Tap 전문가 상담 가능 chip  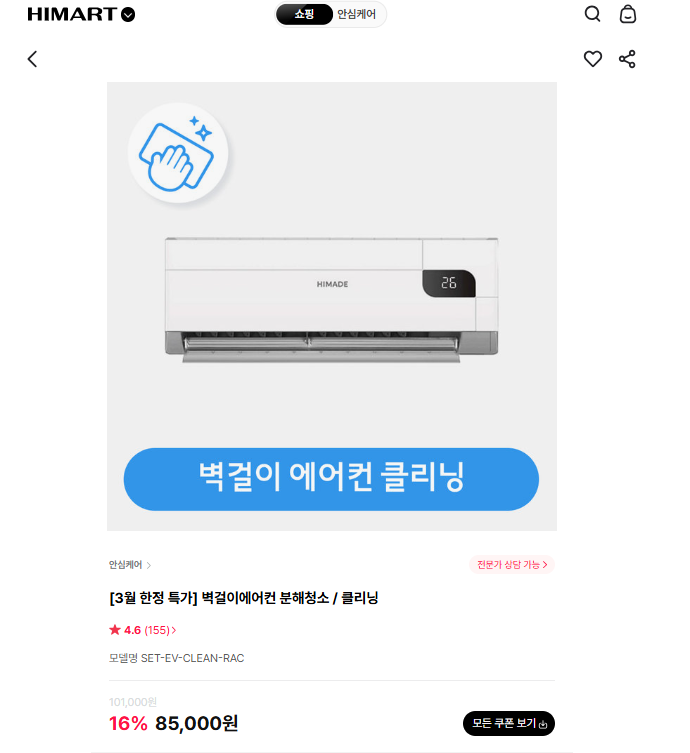(x=512, y=565)
